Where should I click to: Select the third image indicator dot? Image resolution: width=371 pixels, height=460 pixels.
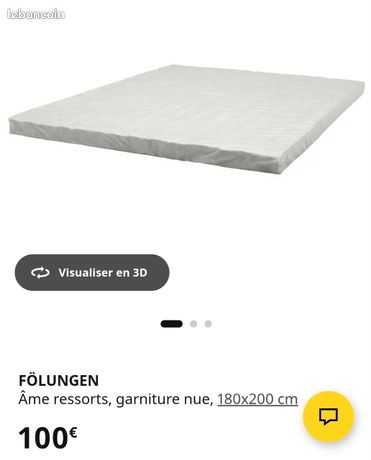(x=208, y=324)
